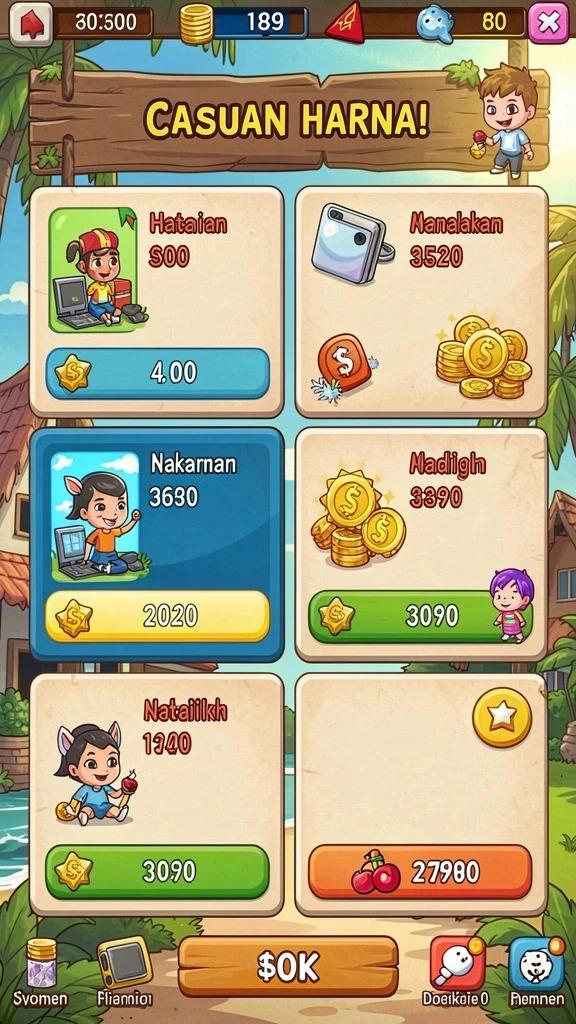Tap the red home icon in top bar
The height and width of the screenshot is (1024, 576).
point(31,24)
